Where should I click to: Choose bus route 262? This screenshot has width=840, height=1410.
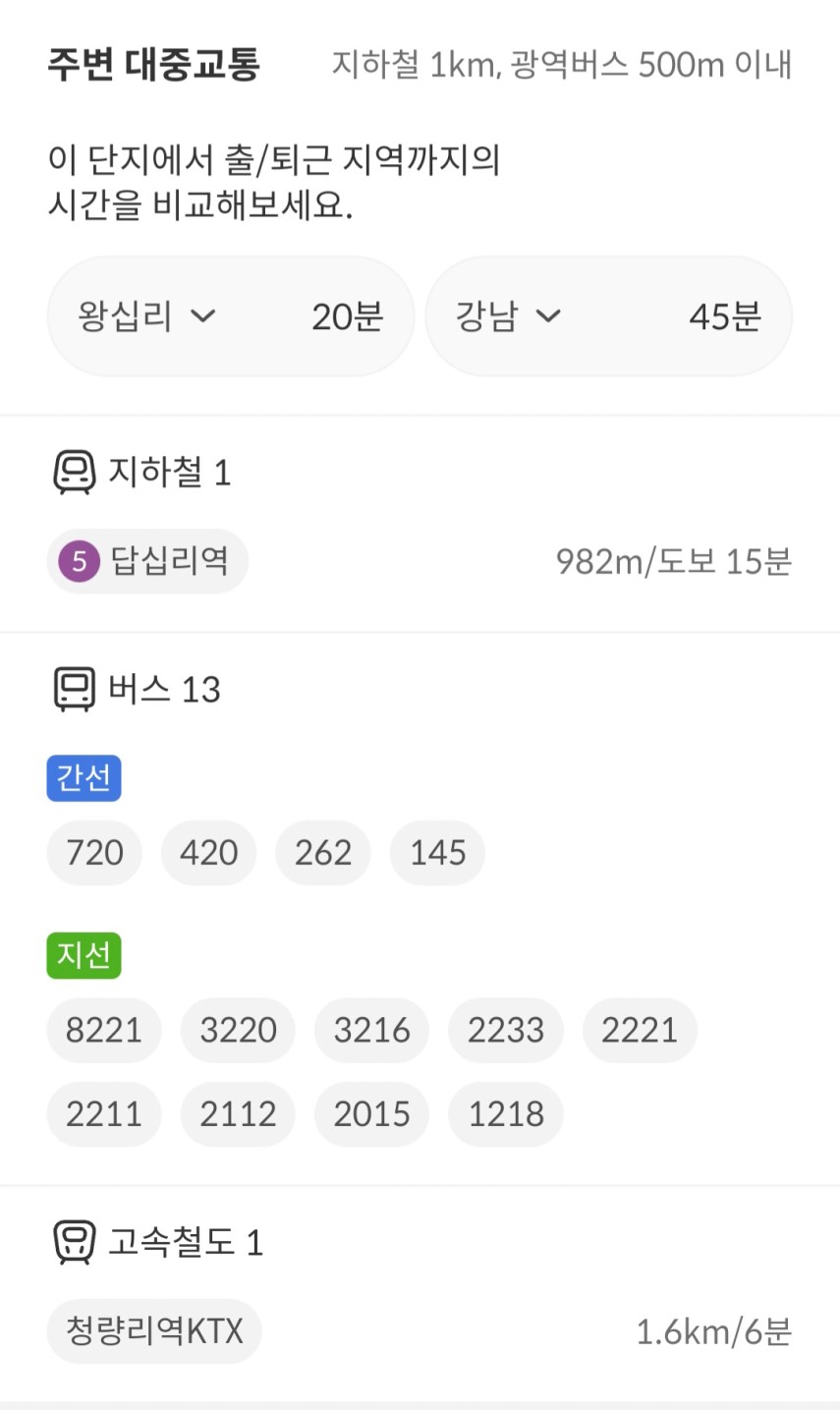tap(323, 852)
